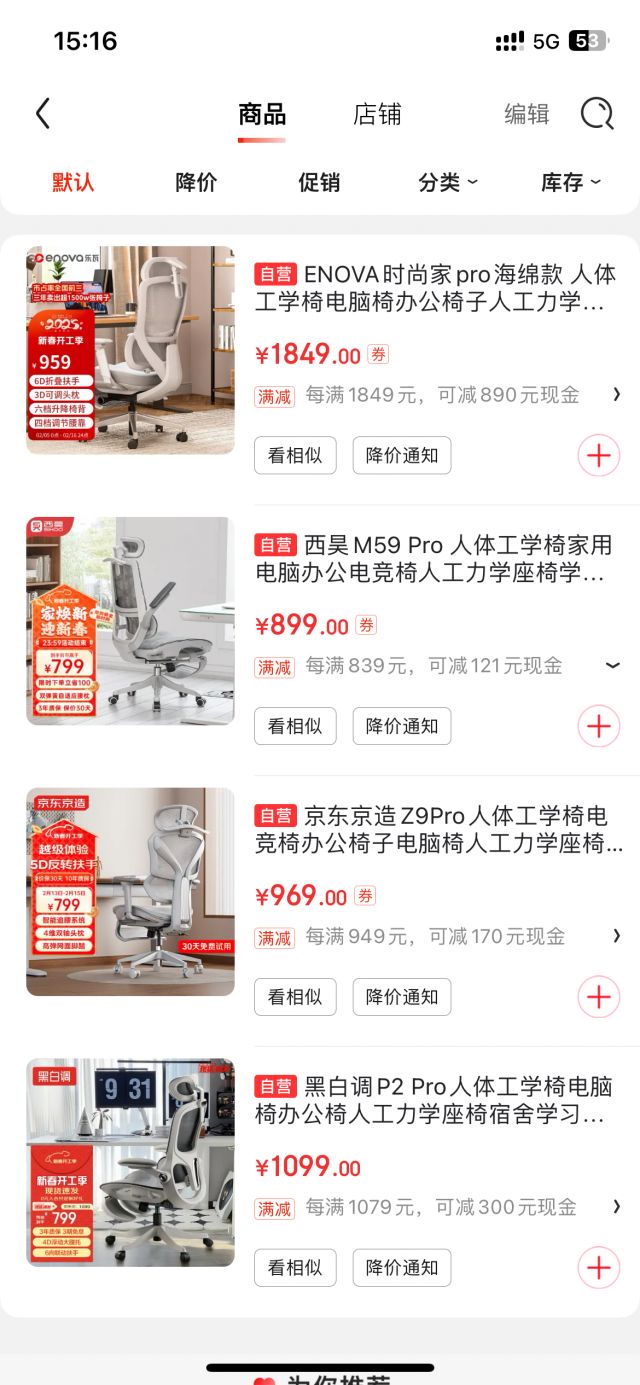Image resolution: width=640 pixels, height=1385 pixels.
Task: Expand the 库存 dropdown
Action: 571,182
